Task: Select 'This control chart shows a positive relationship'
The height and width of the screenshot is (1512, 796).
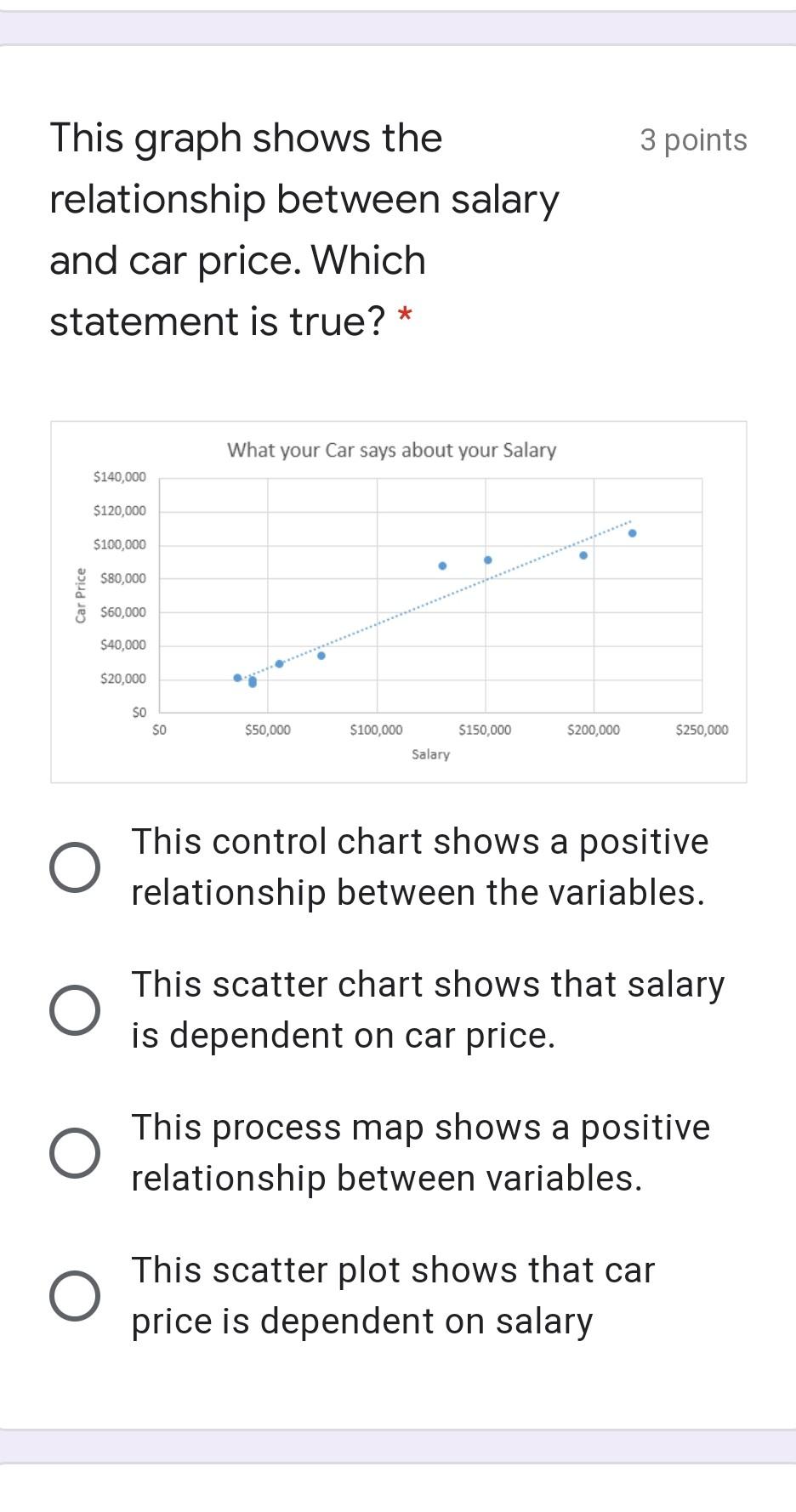Action: pyautogui.click(x=75, y=867)
